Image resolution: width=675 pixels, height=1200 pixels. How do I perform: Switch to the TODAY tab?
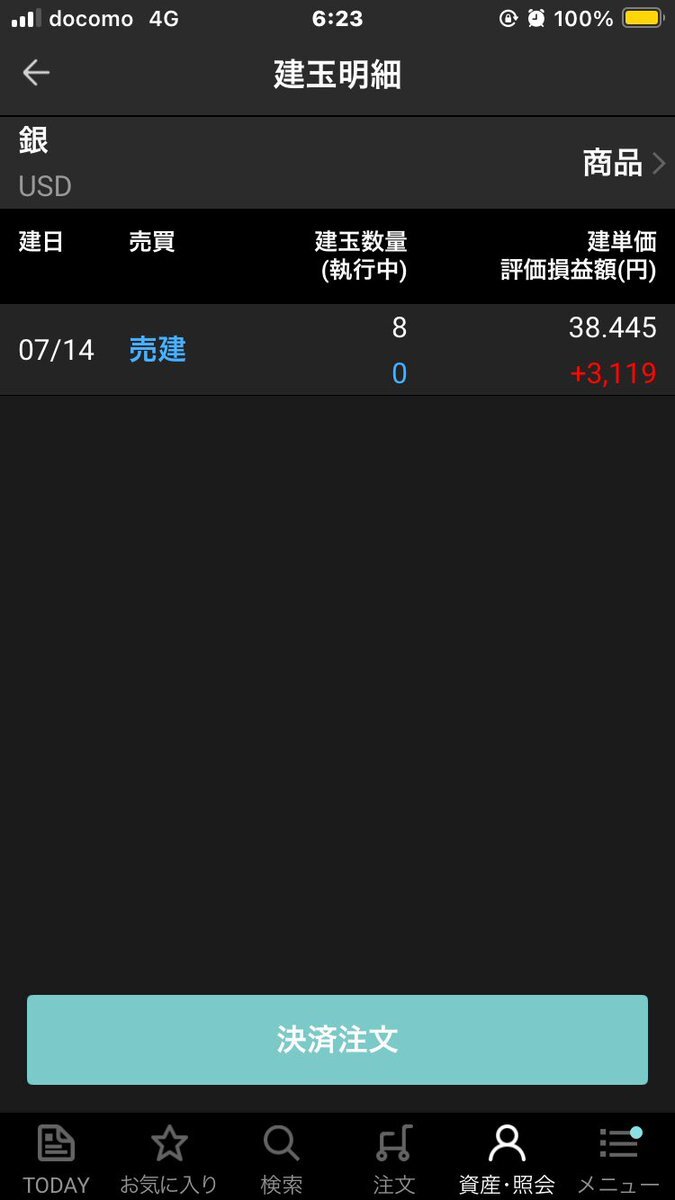tap(56, 1159)
